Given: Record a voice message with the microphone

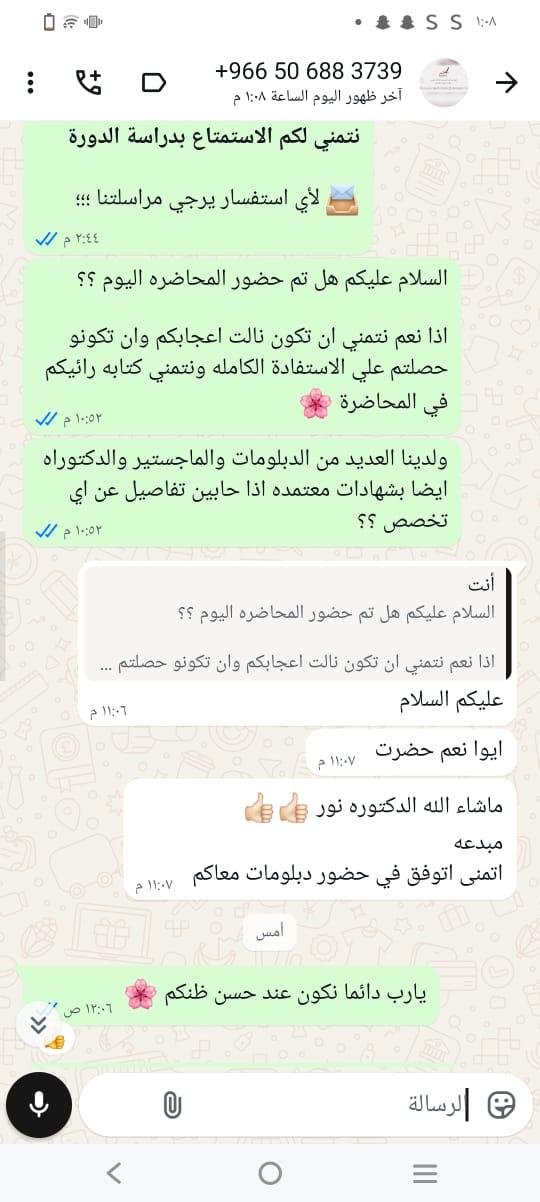Looking at the screenshot, I should pos(39,1104).
